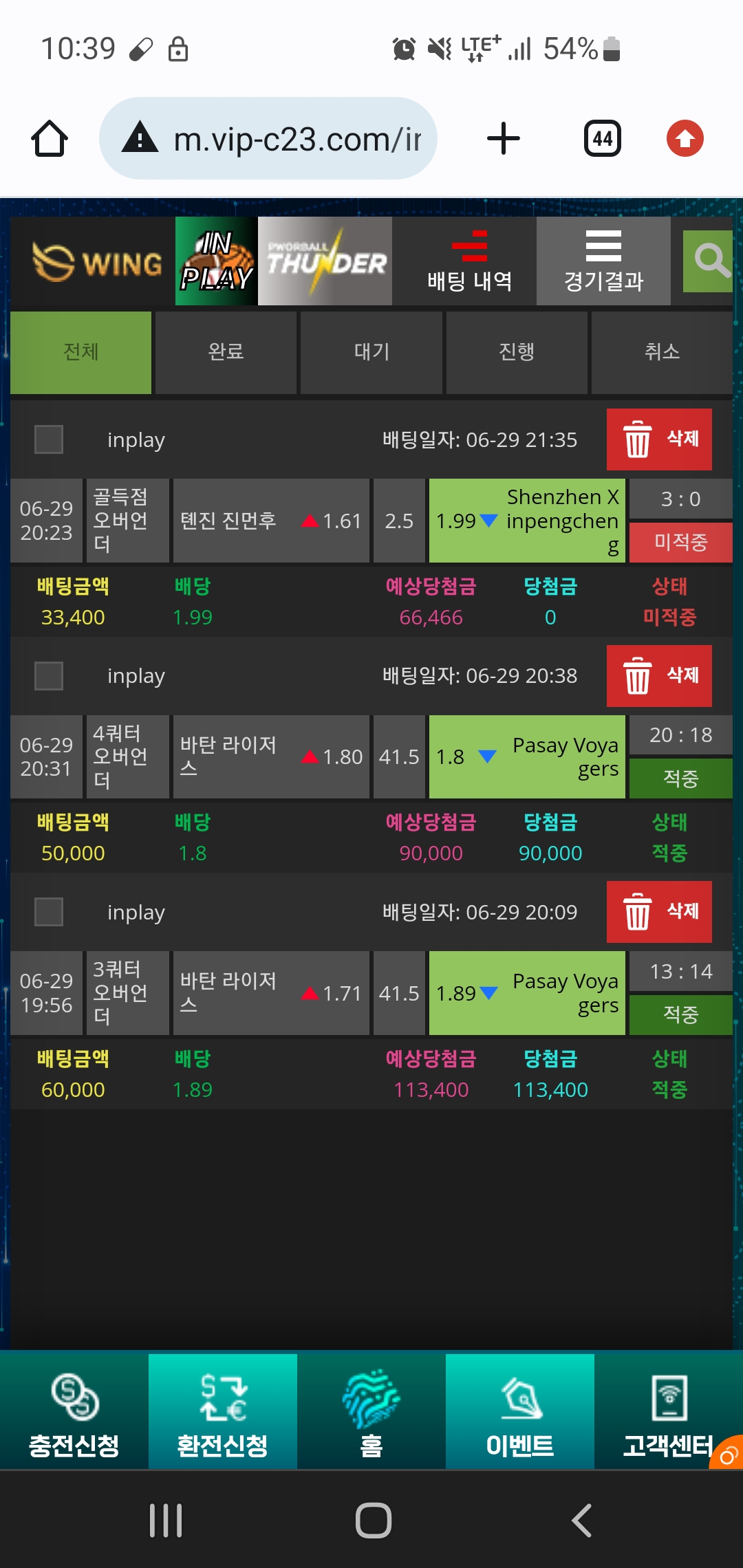Open the Powerball Thunder section
The width and height of the screenshot is (743, 1568).
(x=325, y=261)
